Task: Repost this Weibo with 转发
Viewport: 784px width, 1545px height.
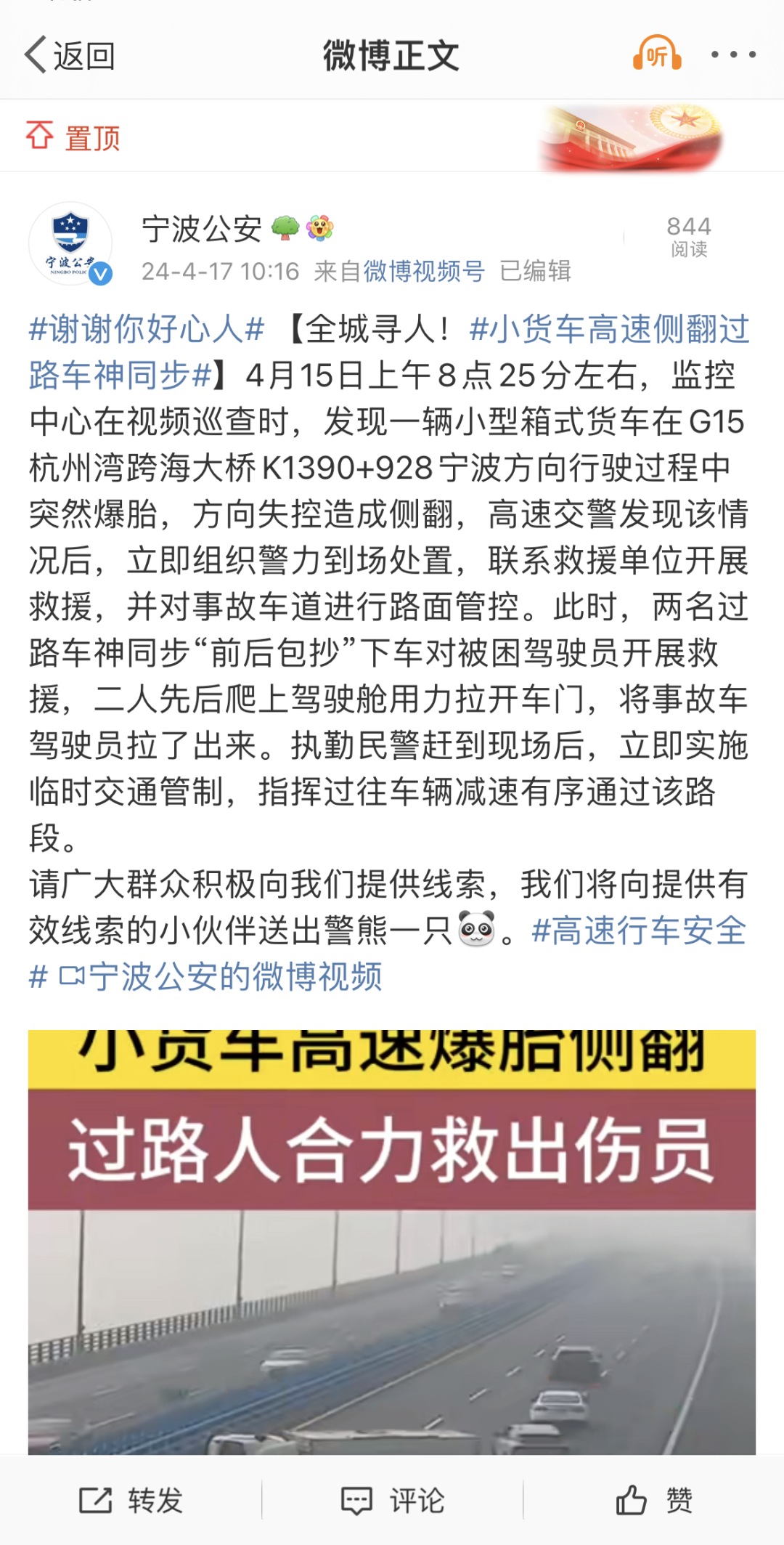Action: [131, 1499]
